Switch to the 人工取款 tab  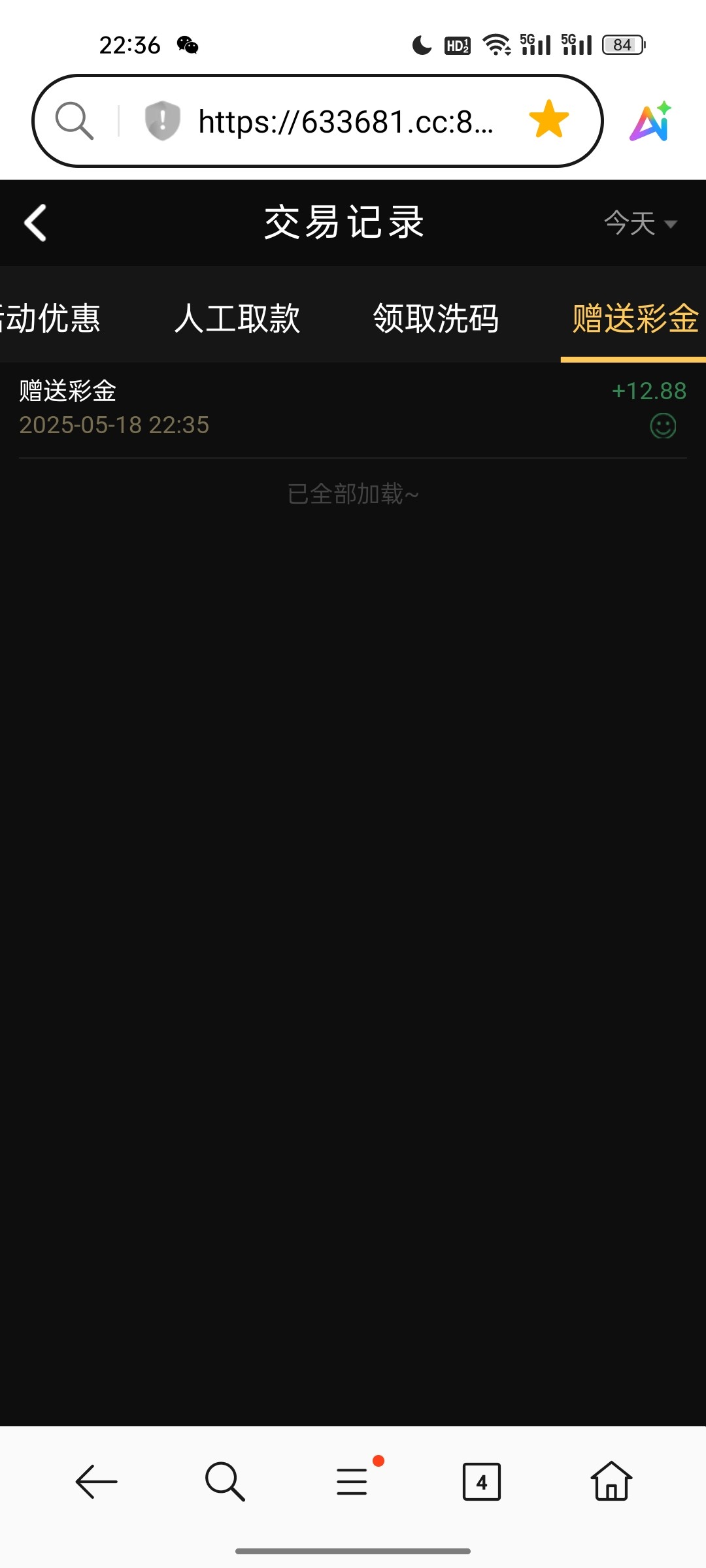pos(237,319)
